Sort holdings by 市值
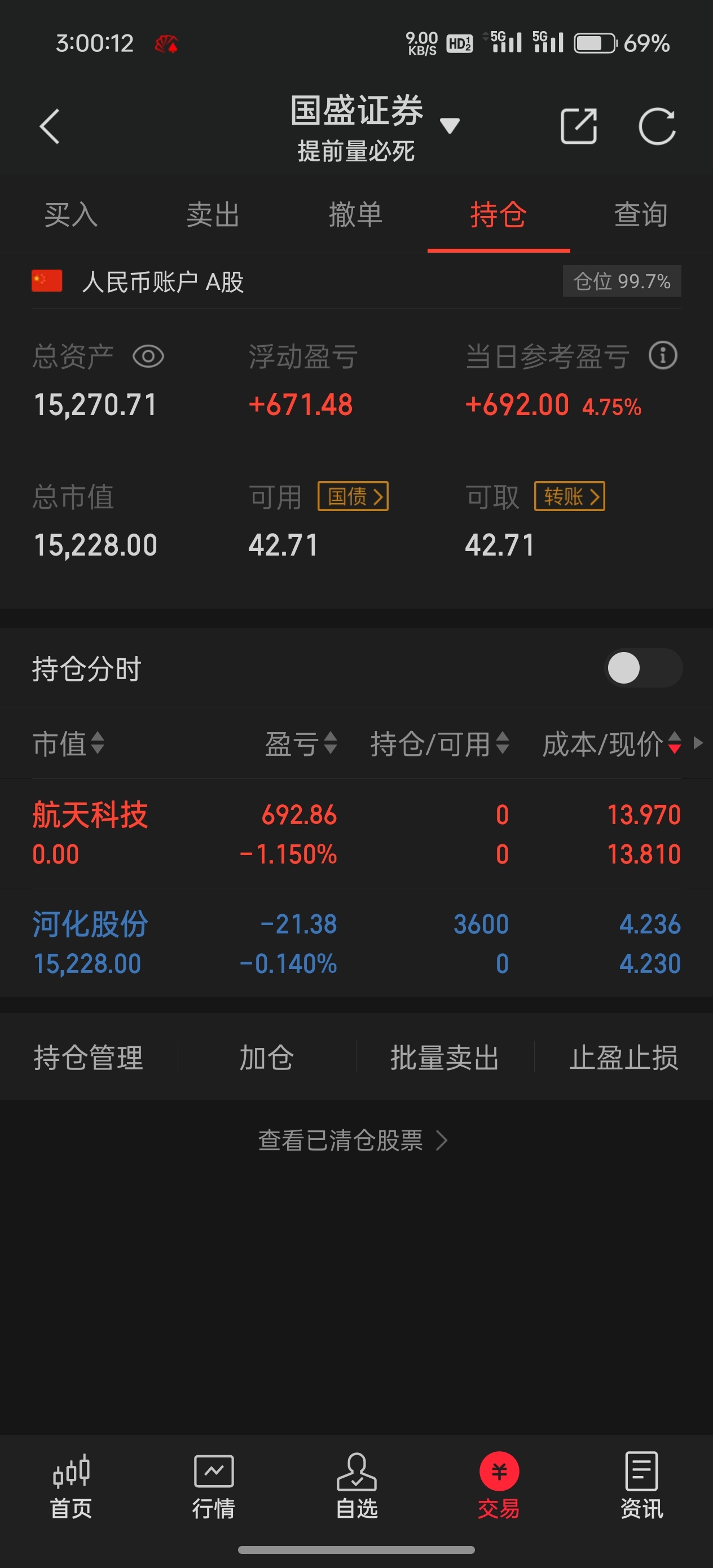The width and height of the screenshot is (713, 1568). tap(68, 743)
